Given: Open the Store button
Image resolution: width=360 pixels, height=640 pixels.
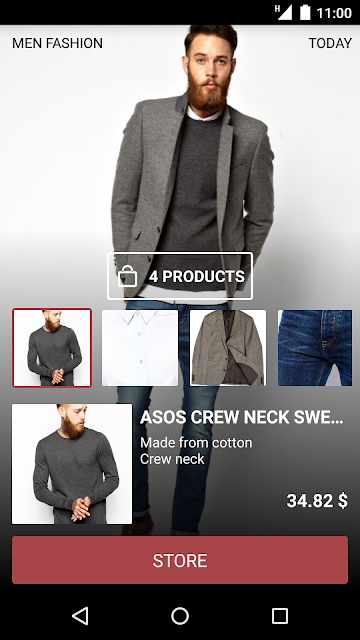Looking at the screenshot, I should coord(180,560).
